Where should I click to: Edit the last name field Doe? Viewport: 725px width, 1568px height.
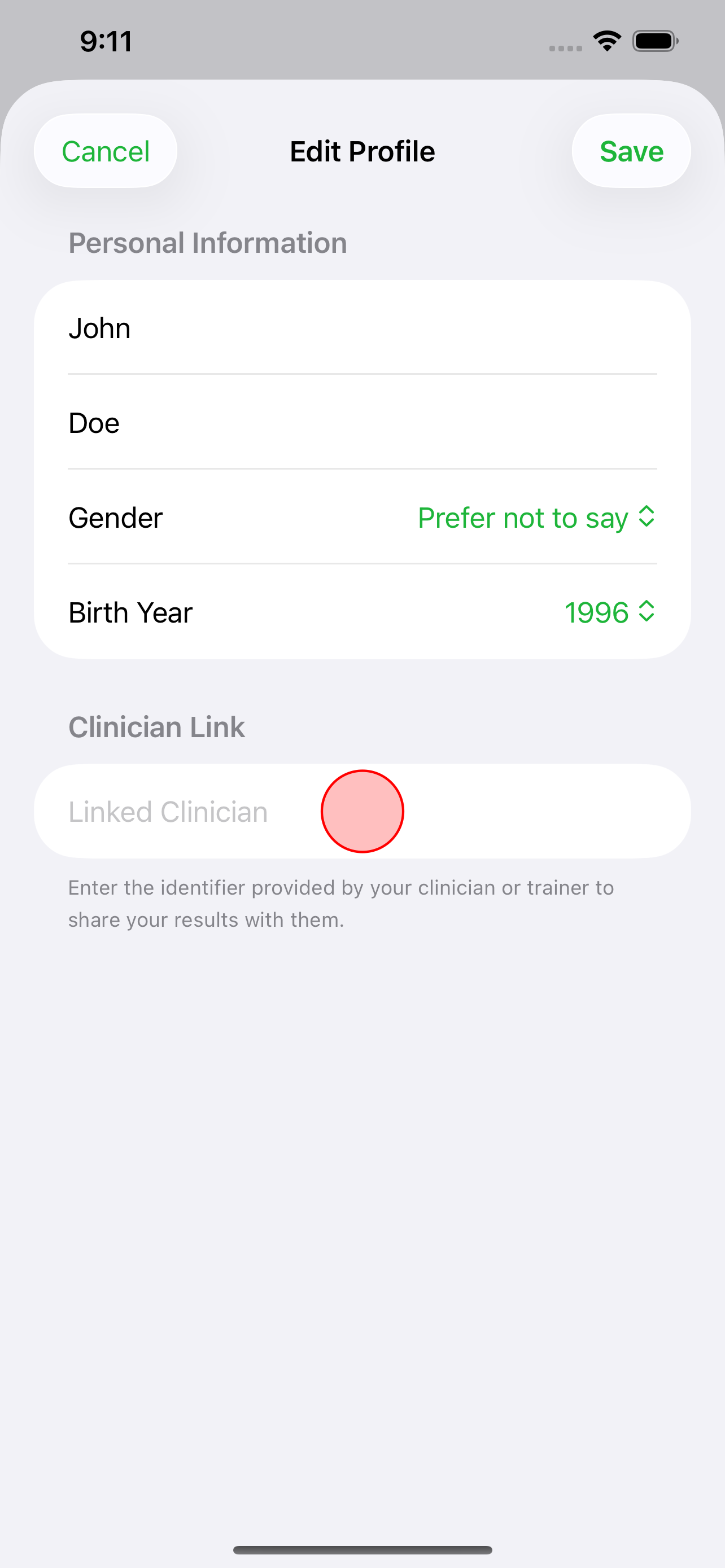coord(361,423)
